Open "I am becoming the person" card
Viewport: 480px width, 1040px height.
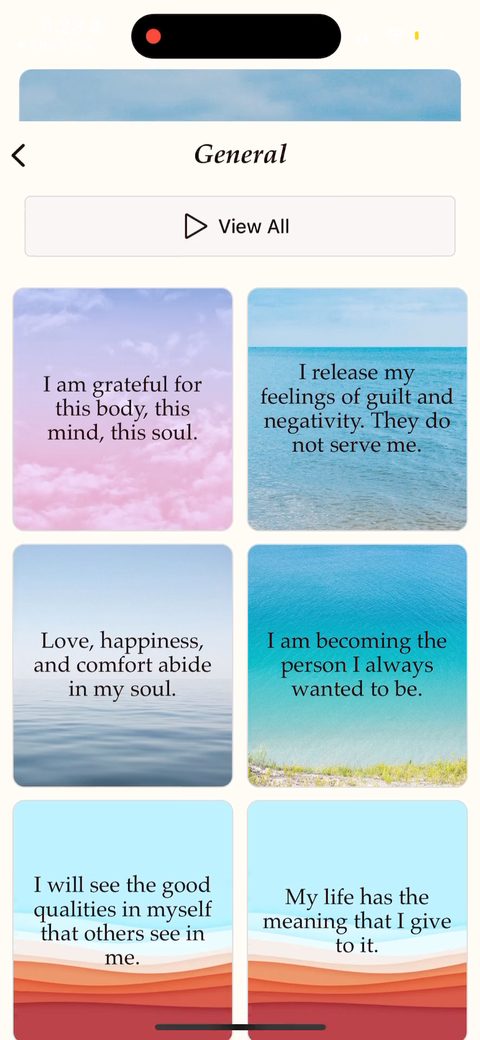[x=357, y=665]
